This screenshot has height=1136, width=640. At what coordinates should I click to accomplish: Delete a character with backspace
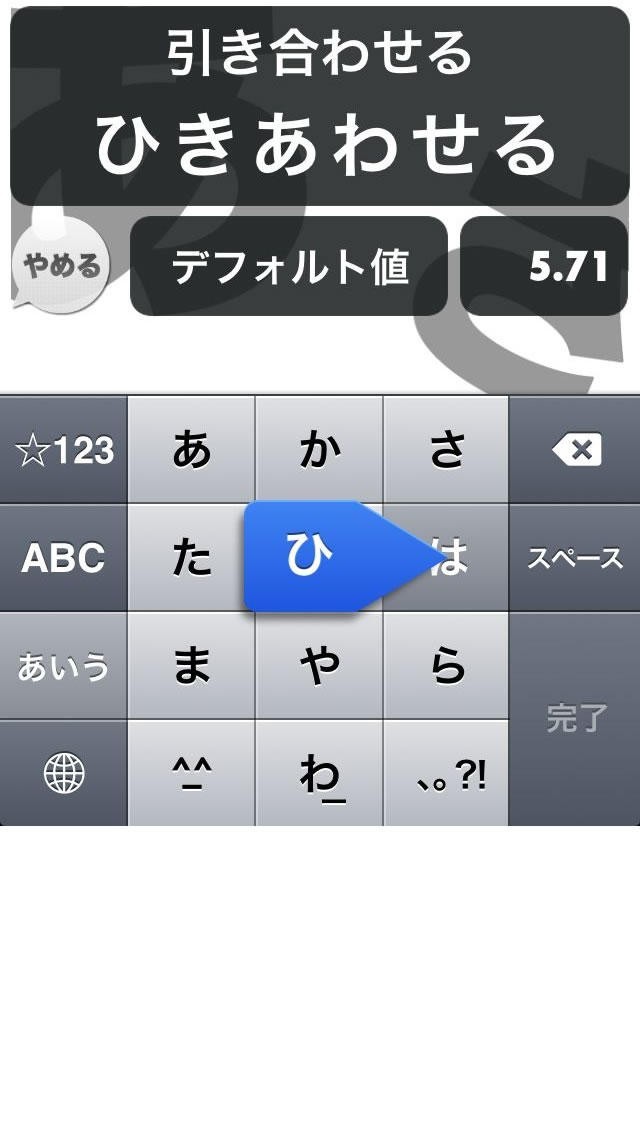point(576,451)
